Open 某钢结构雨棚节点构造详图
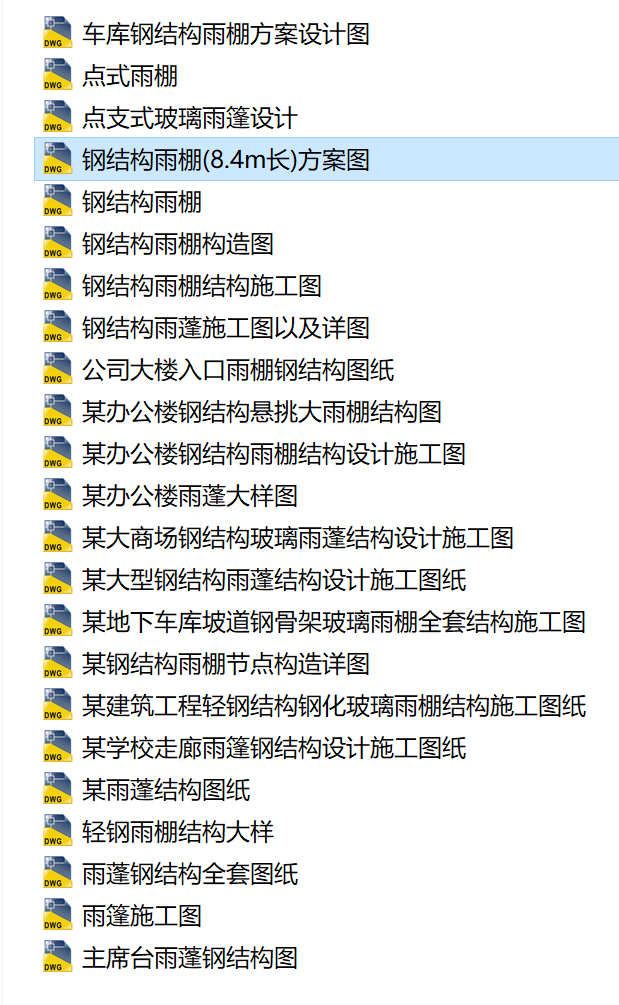Screen dimensions: 619x1005 point(225,664)
